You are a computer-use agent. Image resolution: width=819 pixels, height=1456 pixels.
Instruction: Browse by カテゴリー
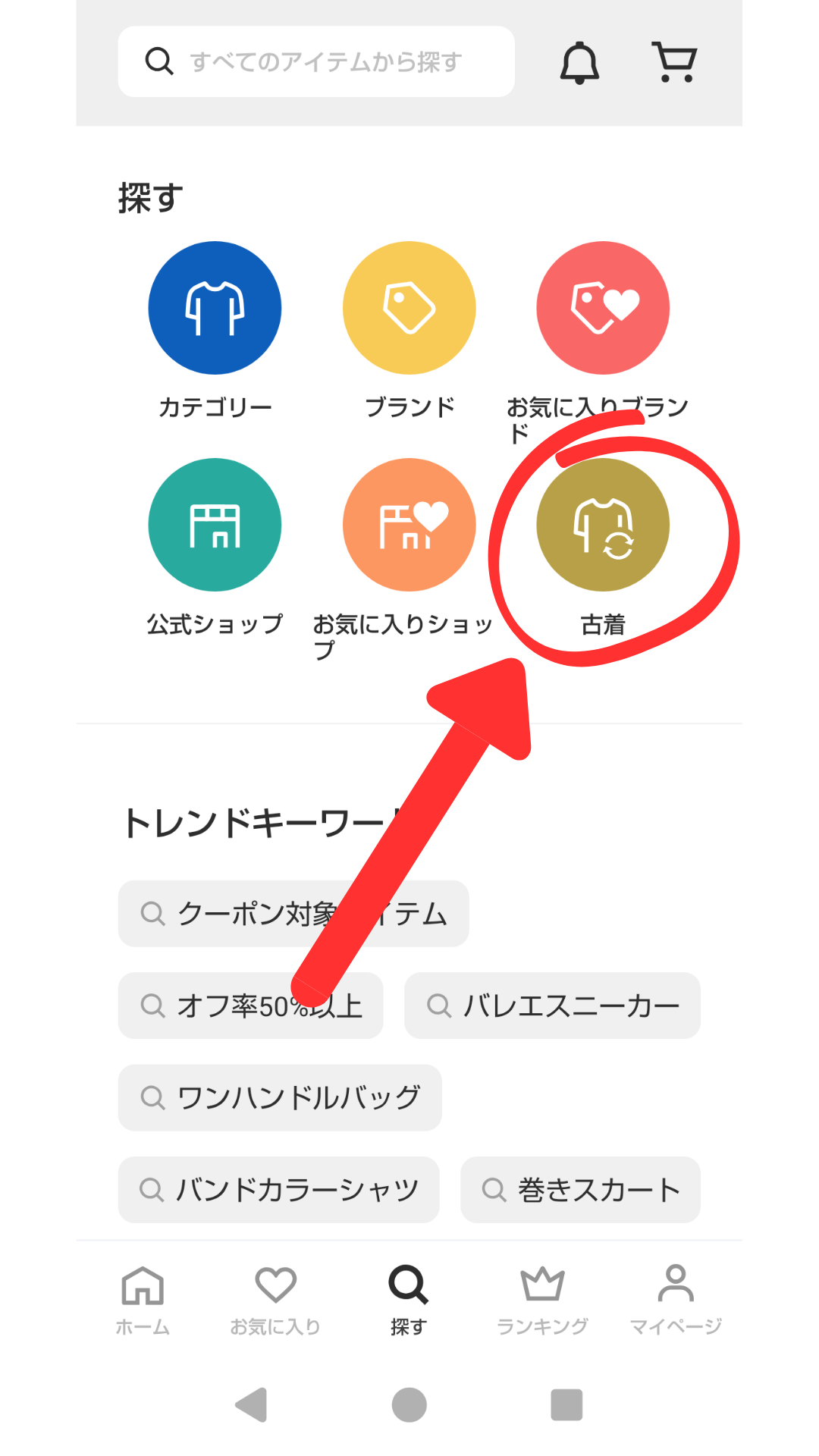coord(215,309)
